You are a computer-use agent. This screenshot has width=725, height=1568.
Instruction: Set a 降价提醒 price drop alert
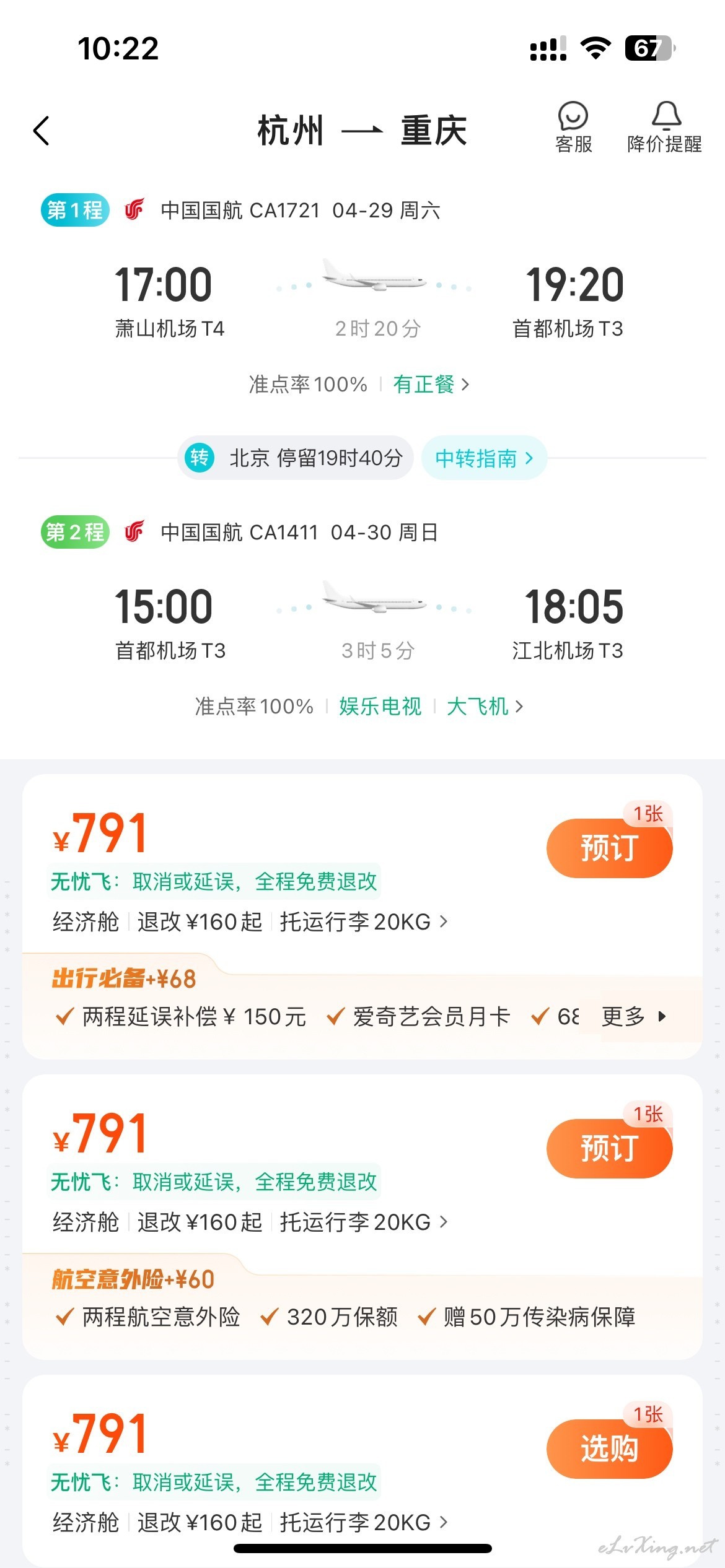point(665,128)
